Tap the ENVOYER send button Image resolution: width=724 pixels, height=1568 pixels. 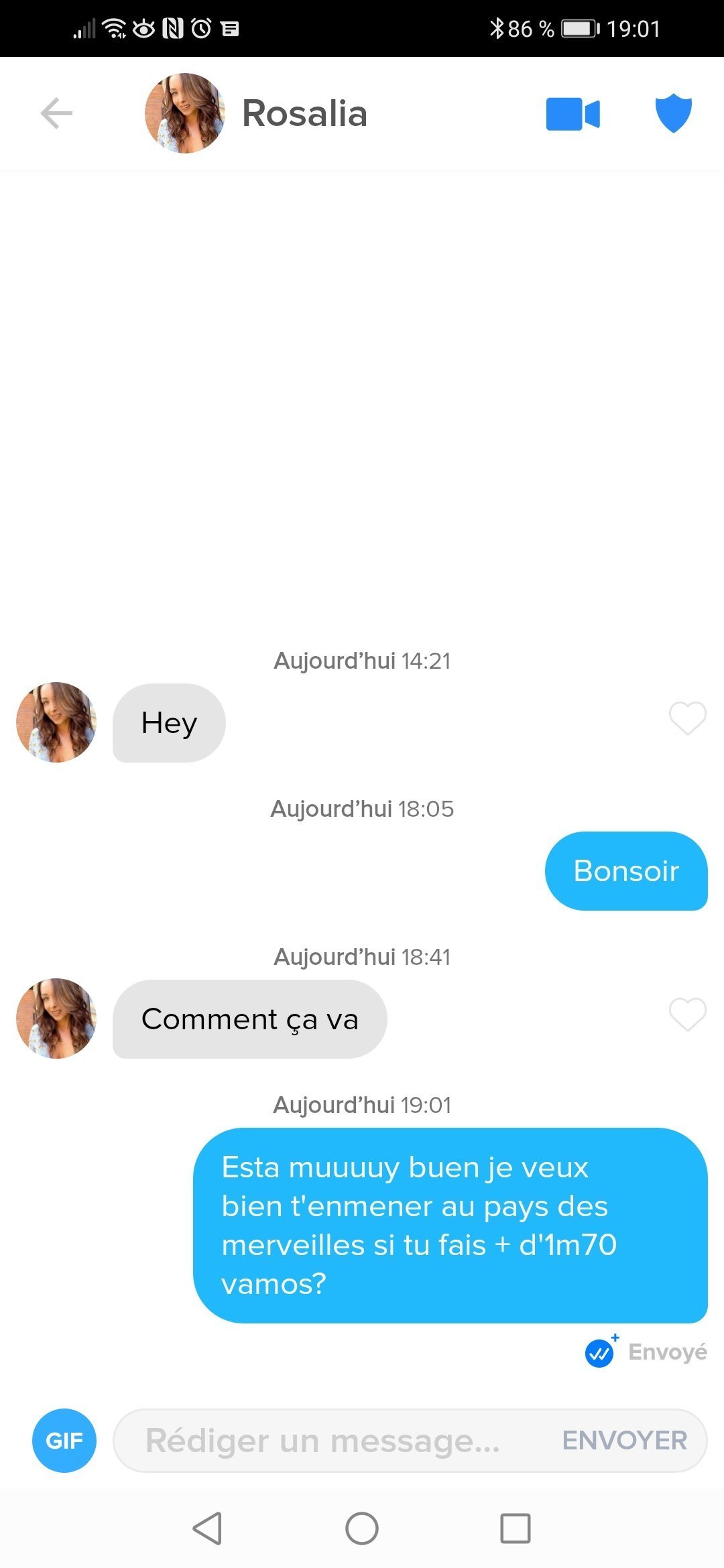tap(624, 1440)
